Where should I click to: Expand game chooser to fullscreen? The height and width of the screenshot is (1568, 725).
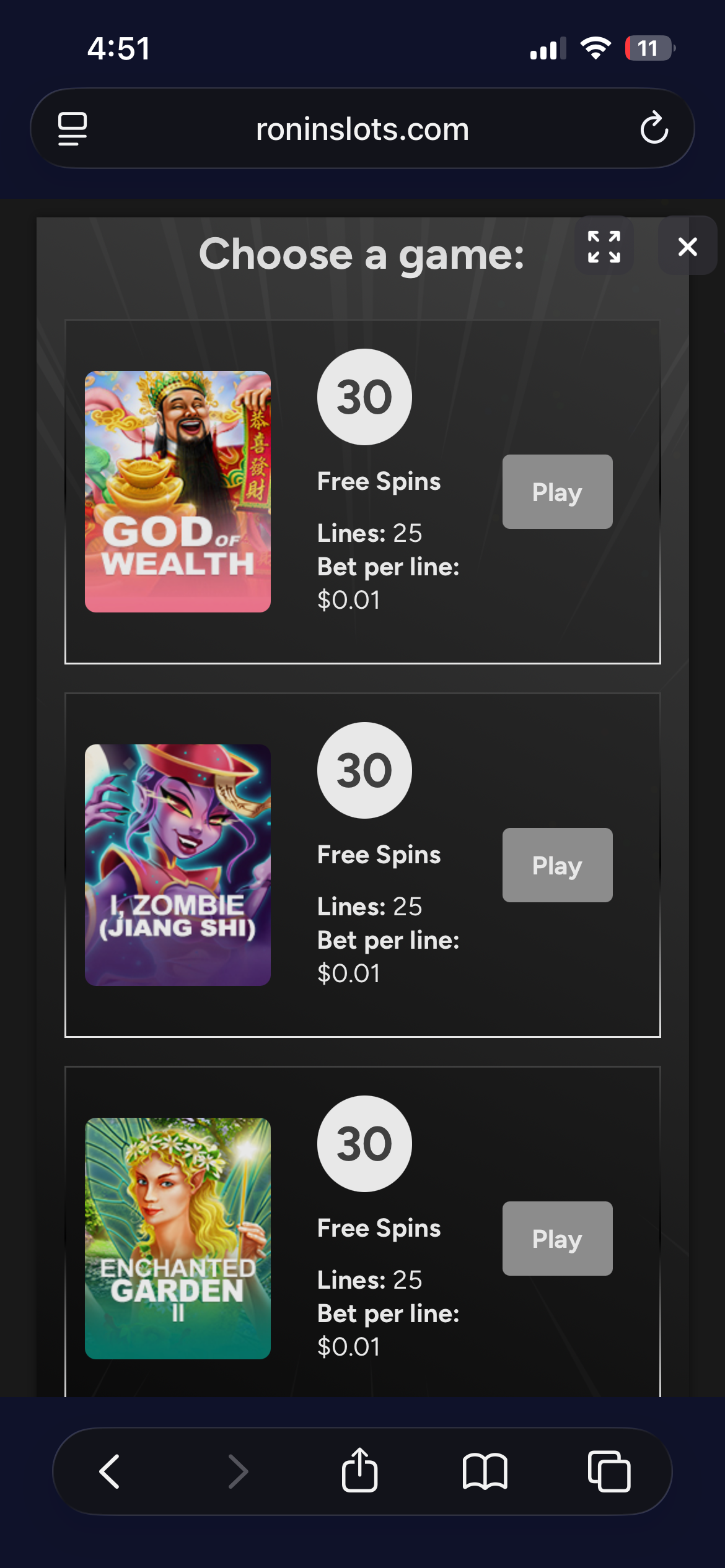pyautogui.click(x=604, y=246)
